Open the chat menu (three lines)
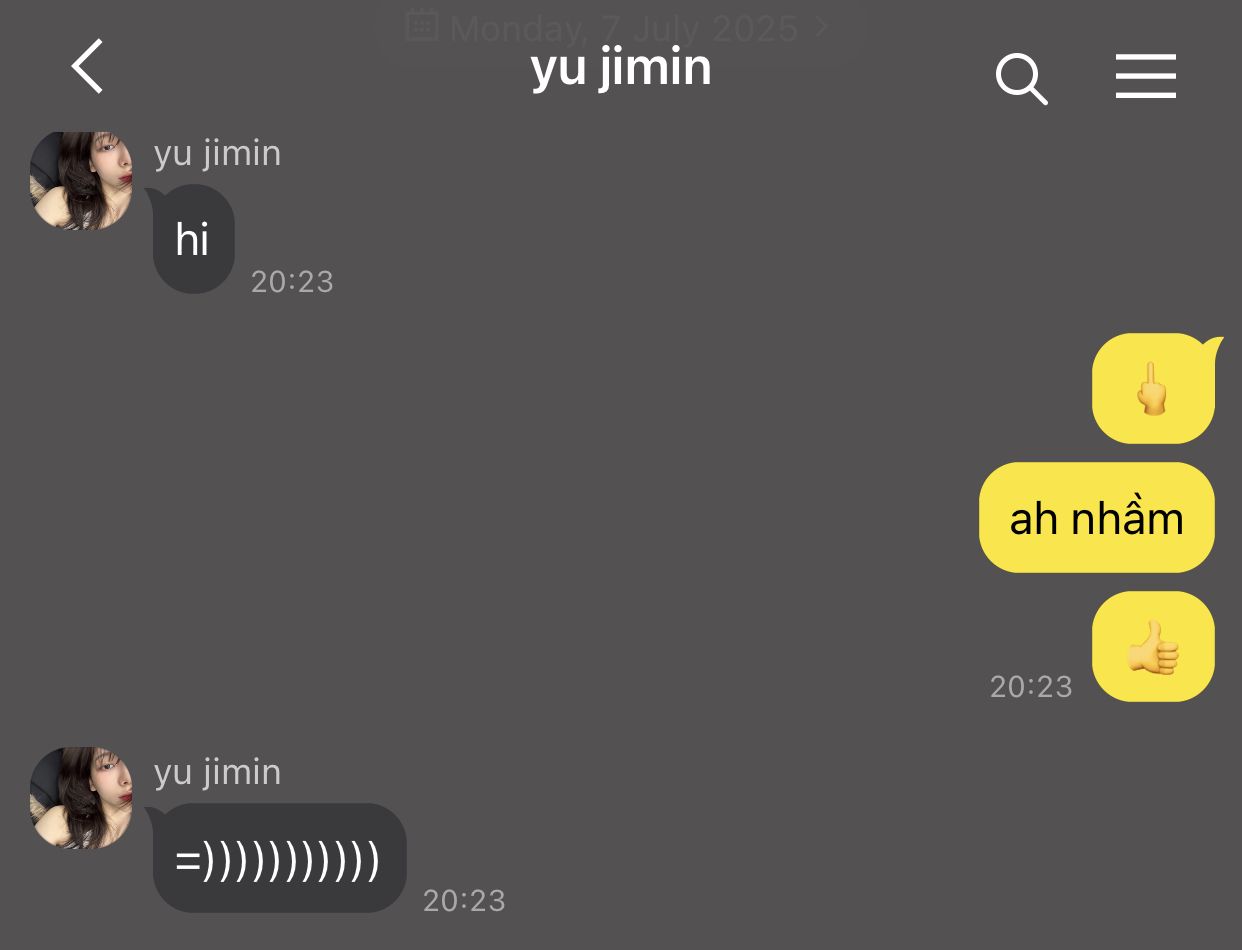1242x950 pixels. coord(1145,77)
